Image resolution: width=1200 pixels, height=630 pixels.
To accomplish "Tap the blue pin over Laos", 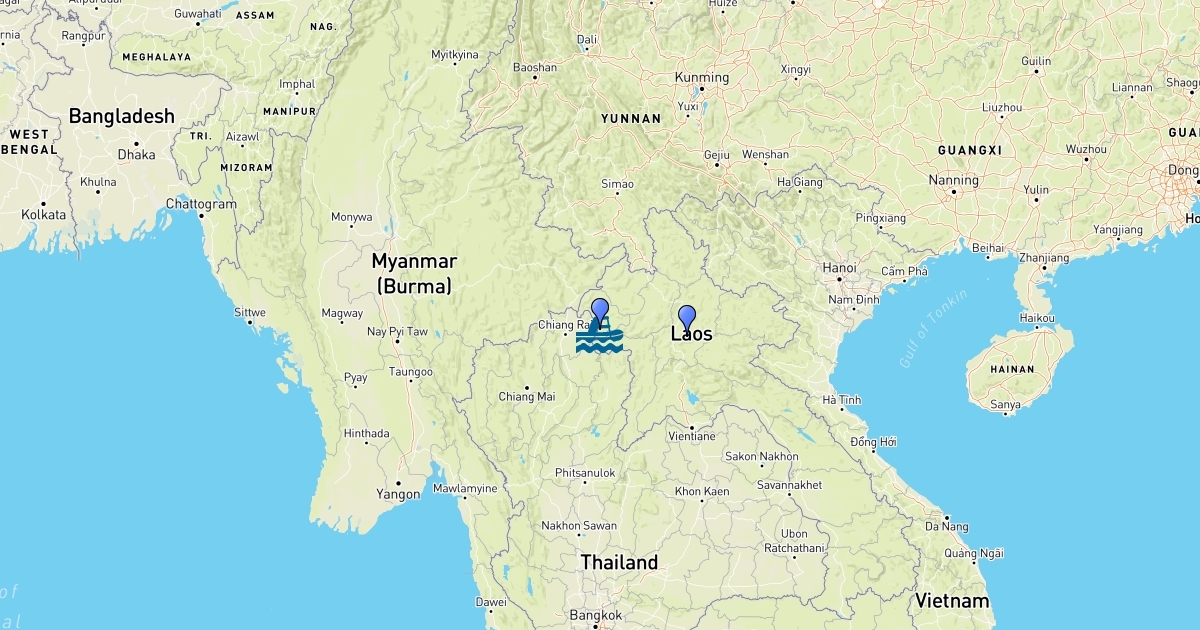I will (x=687, y=317).
